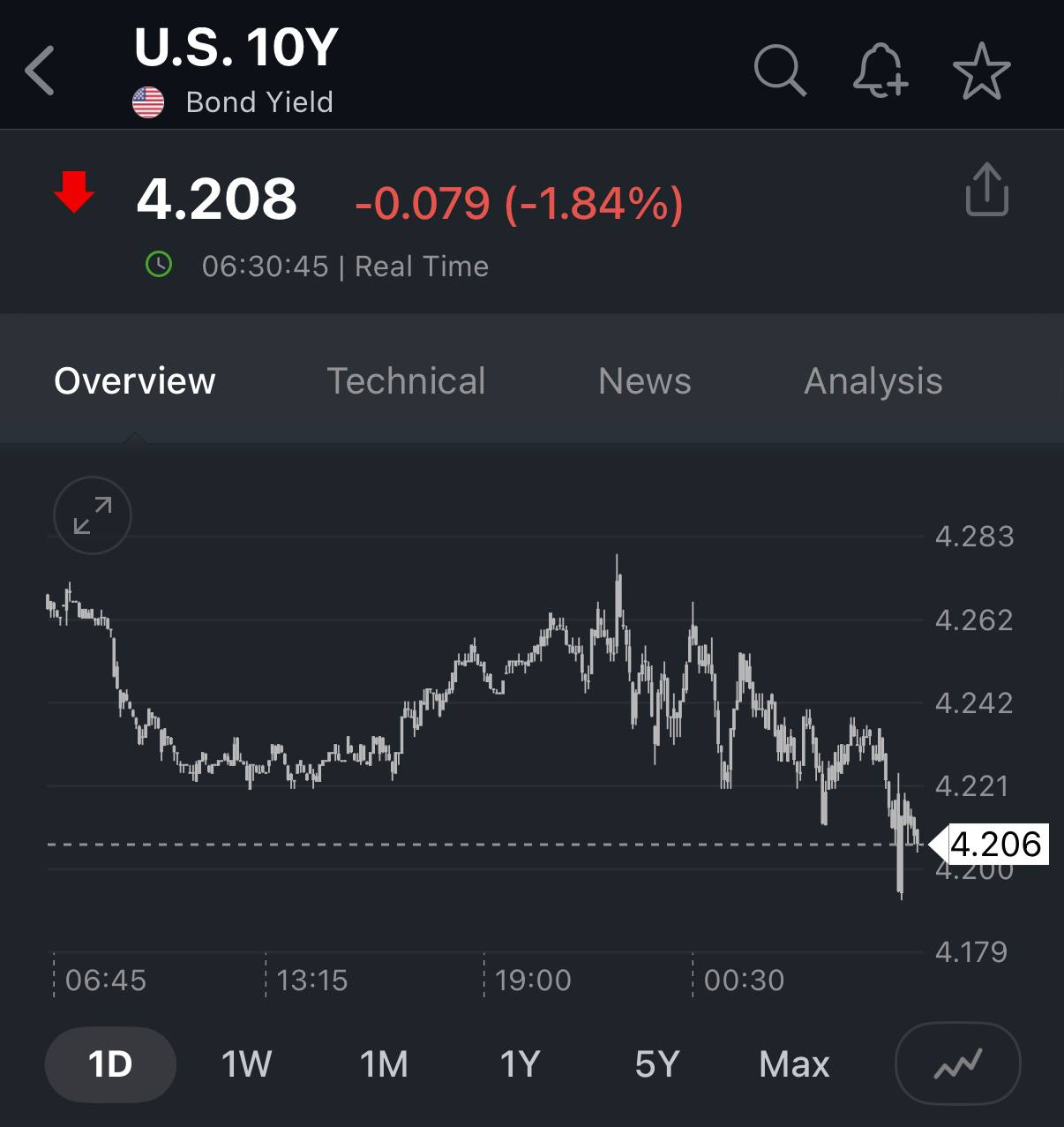
Task: Change chart range to 1Y
Action: click(x=520, y=1064)
